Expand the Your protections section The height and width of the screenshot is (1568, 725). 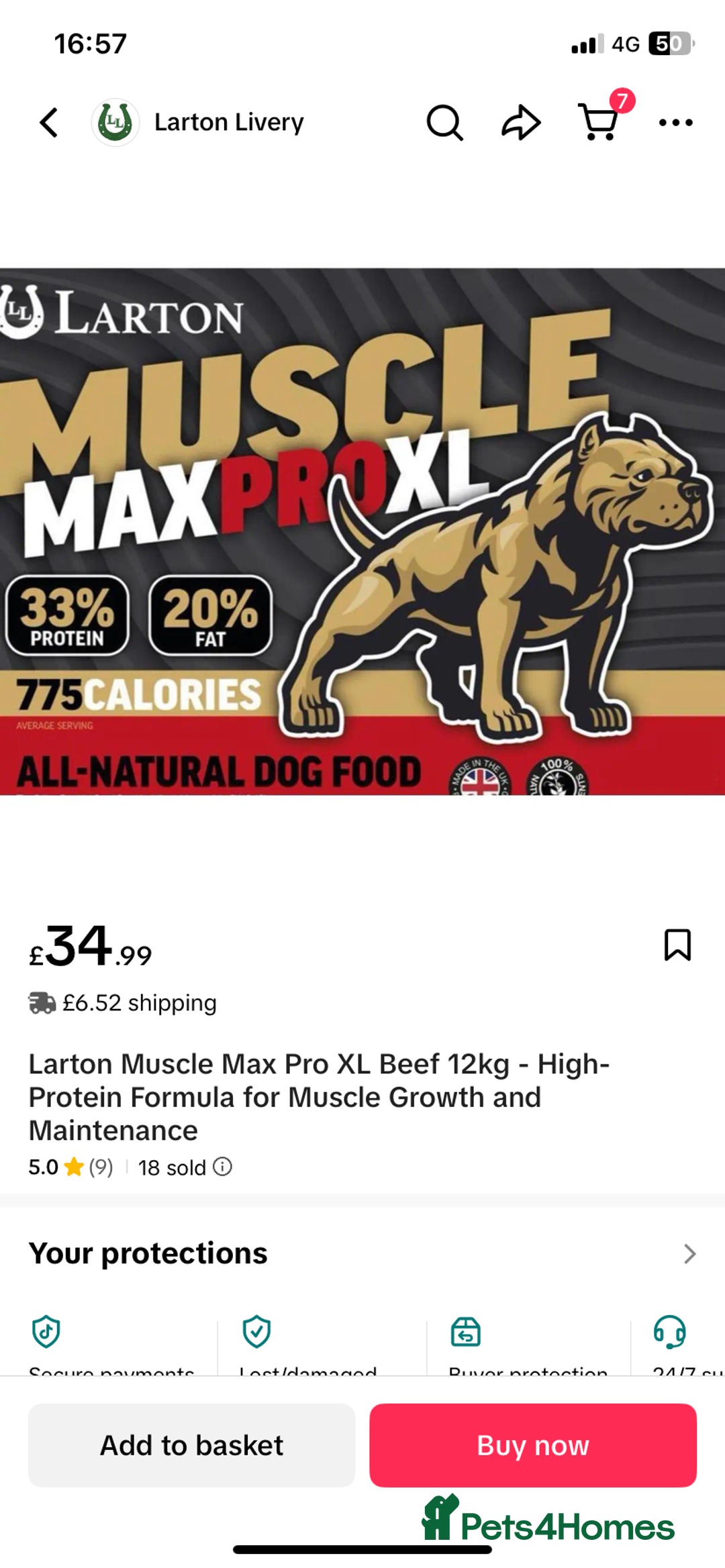pos(689,1253)
